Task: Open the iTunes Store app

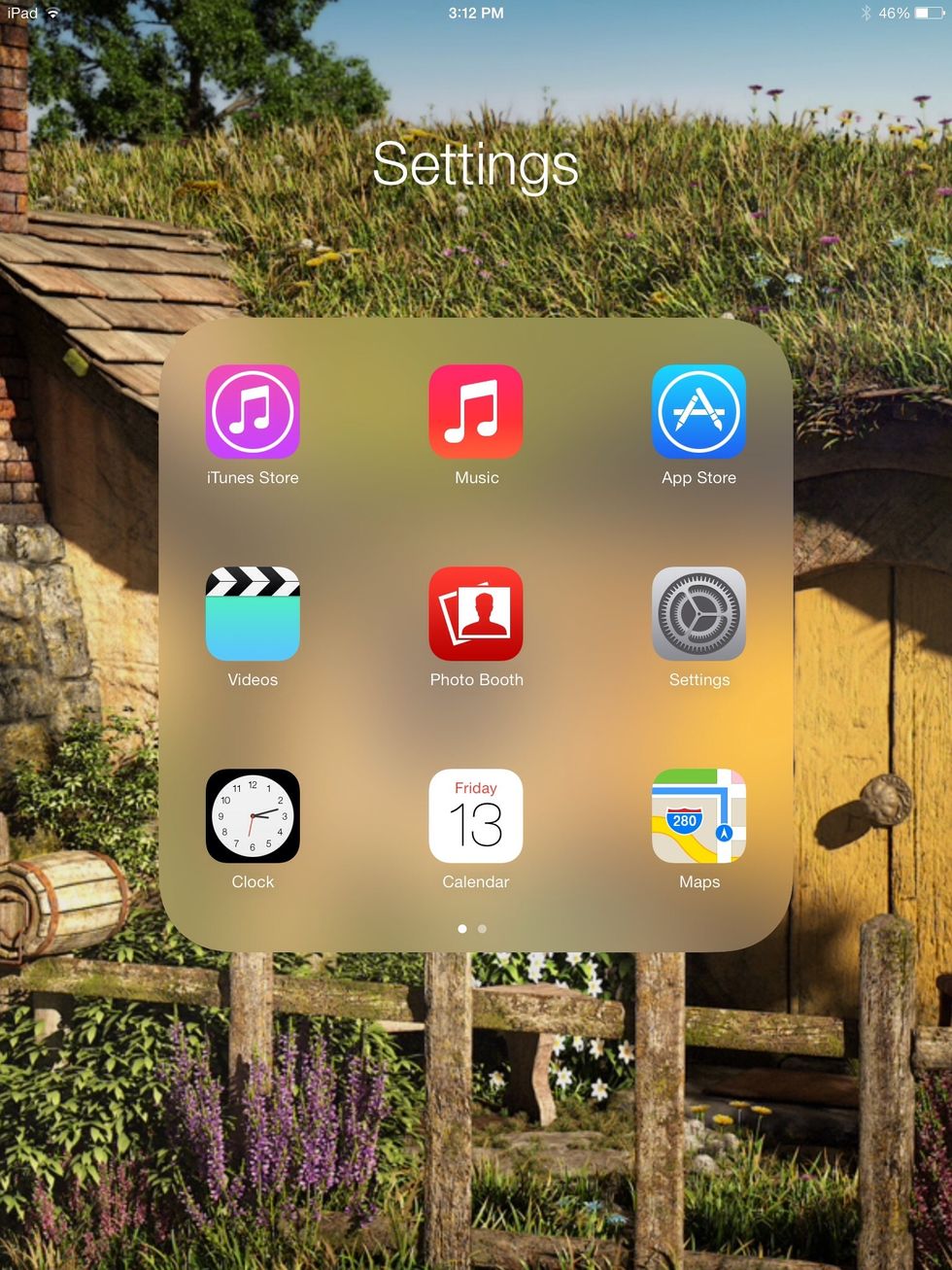Action: [253, 412]
